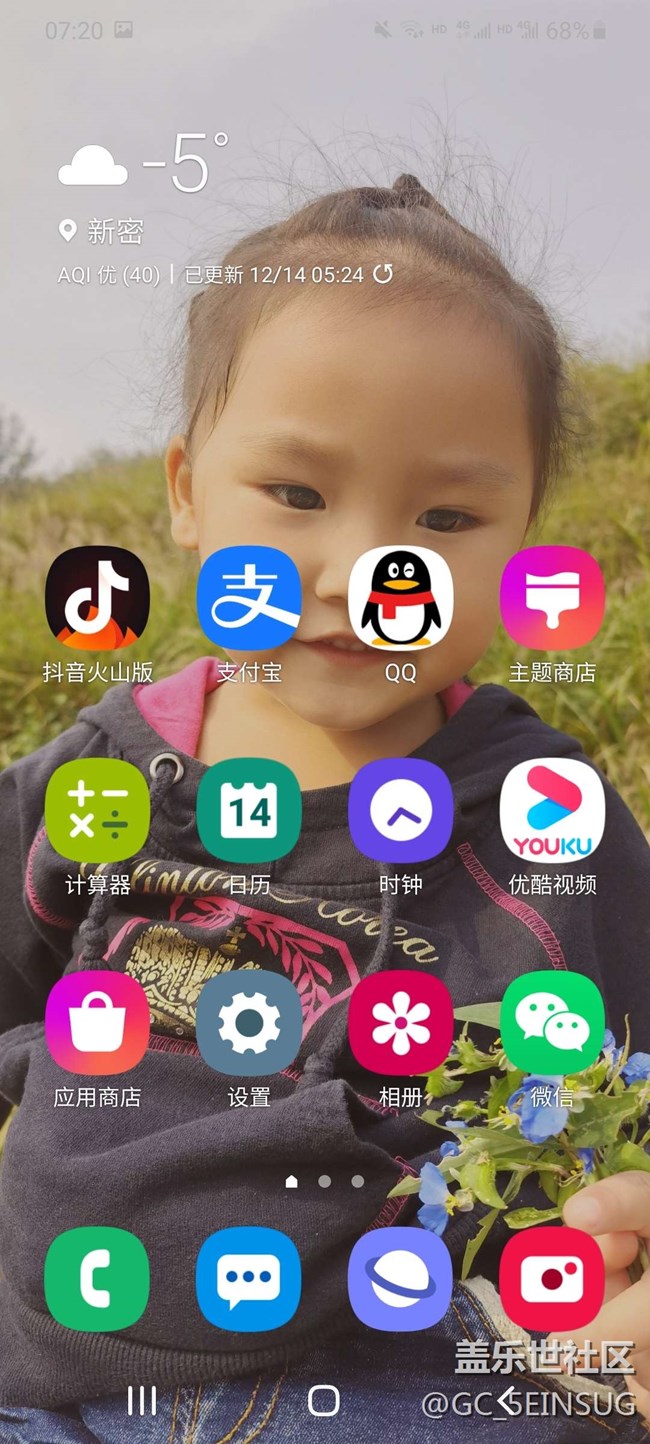Viewport: 650px width, 1444px height.
Task: Open 设置 settings
Action: 249,1022
